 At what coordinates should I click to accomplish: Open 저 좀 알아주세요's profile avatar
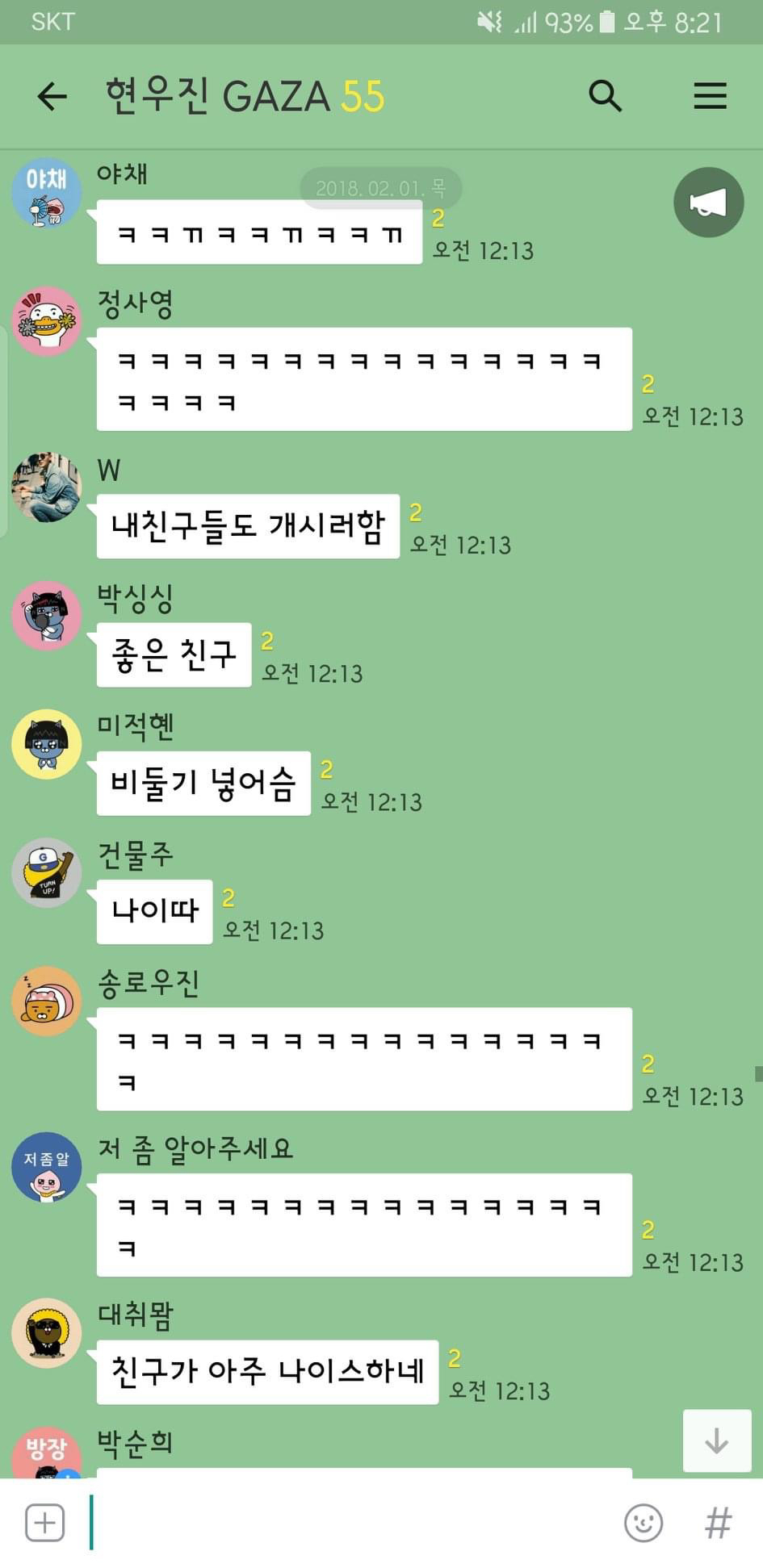pyautogui.click(x=46, y=1167)
